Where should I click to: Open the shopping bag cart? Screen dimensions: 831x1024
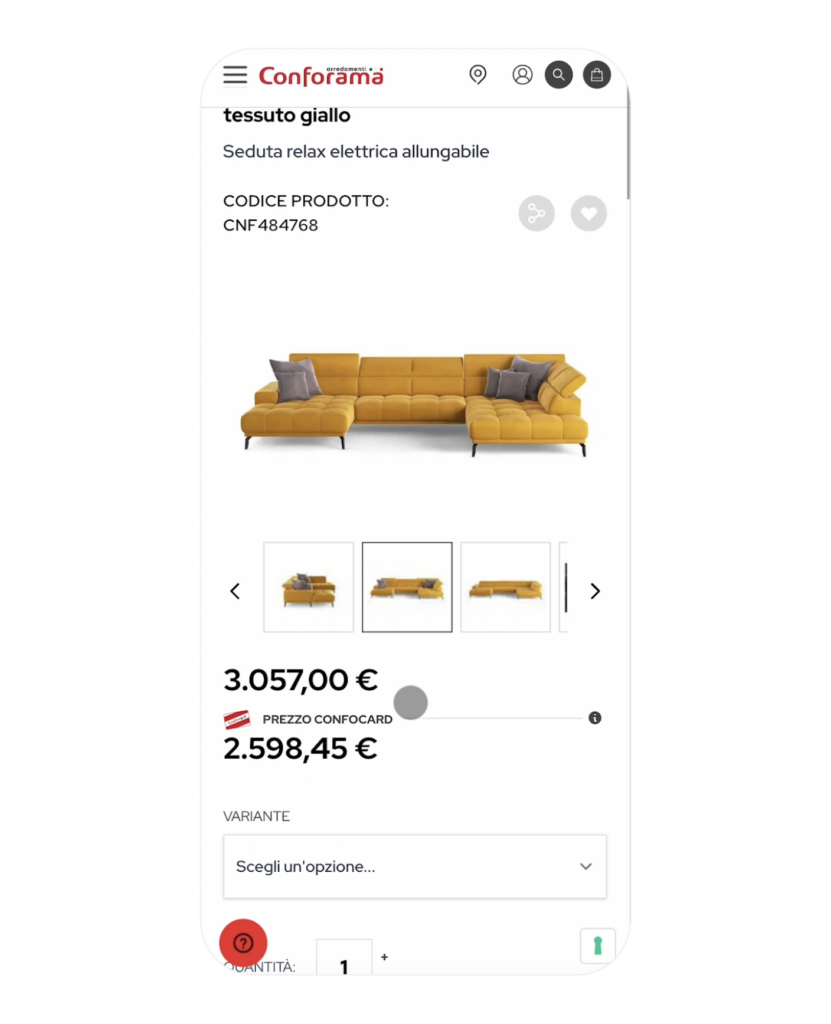tap(597, 75)
